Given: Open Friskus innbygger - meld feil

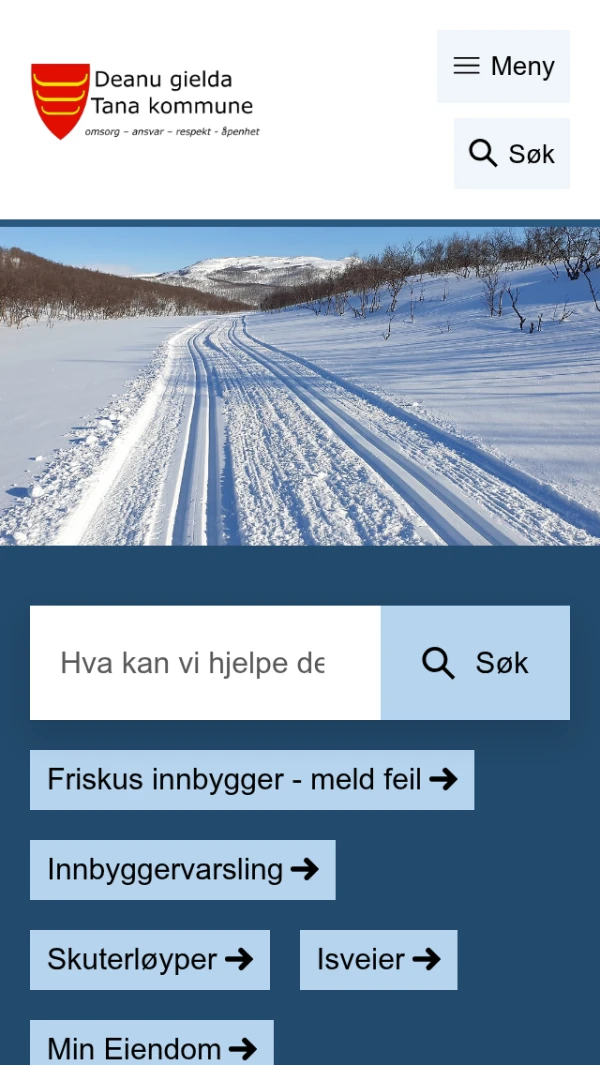Looking at the screenshot, I should 252,780.
